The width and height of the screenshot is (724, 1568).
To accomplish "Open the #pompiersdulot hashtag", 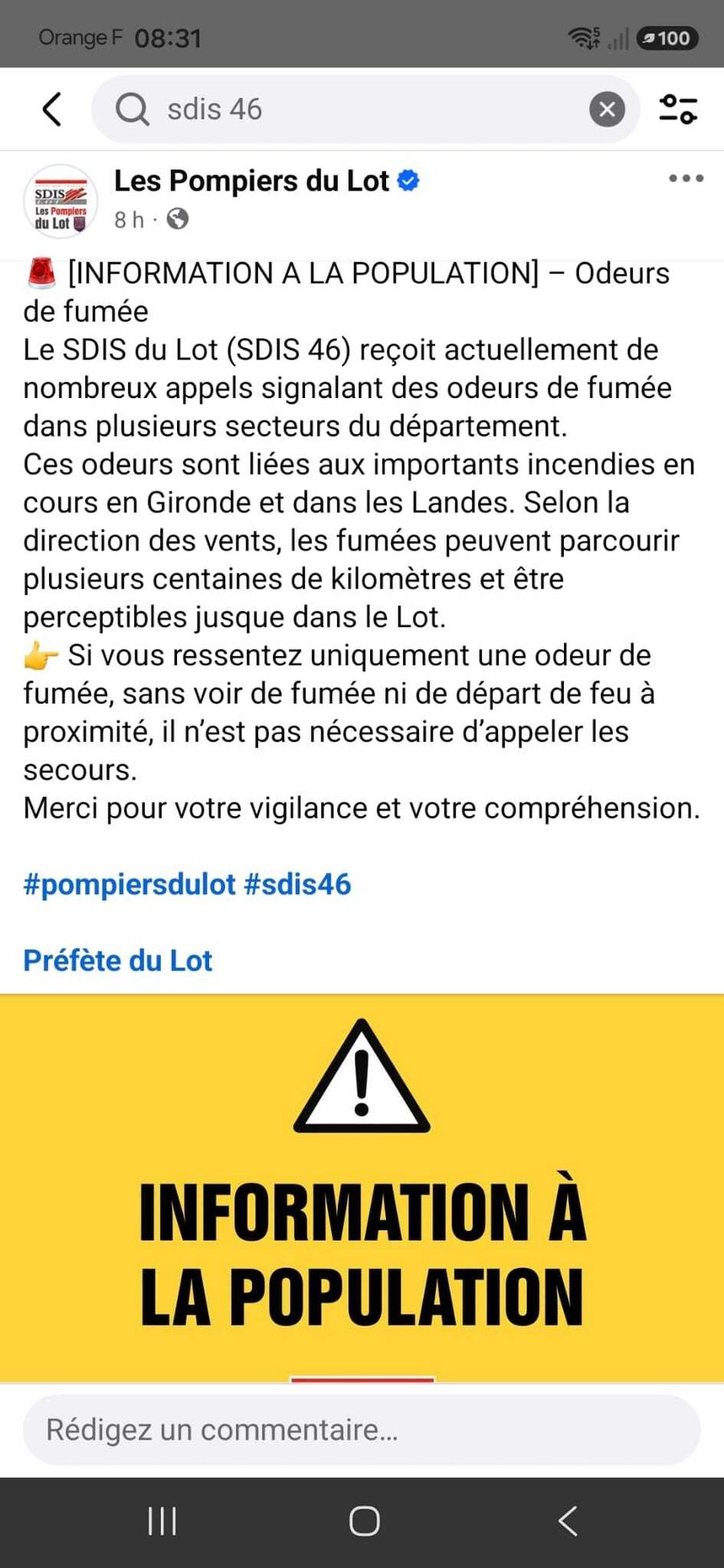I will coord(130,885).
